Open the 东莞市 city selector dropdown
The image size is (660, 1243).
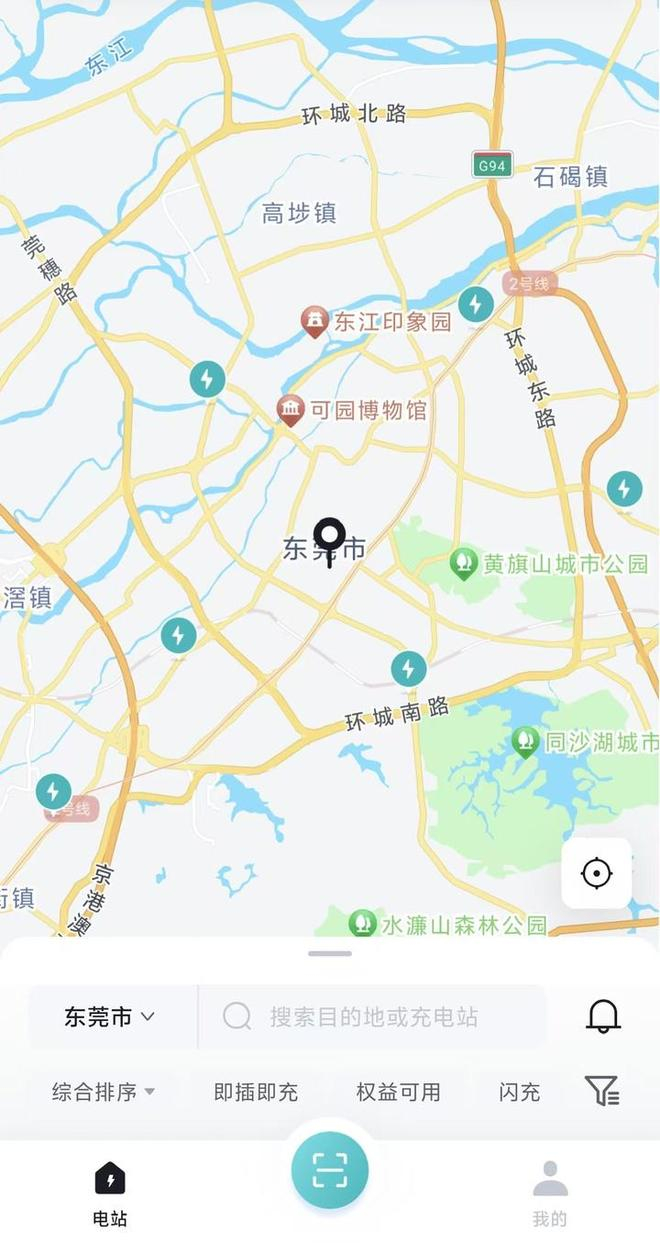(110, 1017)
